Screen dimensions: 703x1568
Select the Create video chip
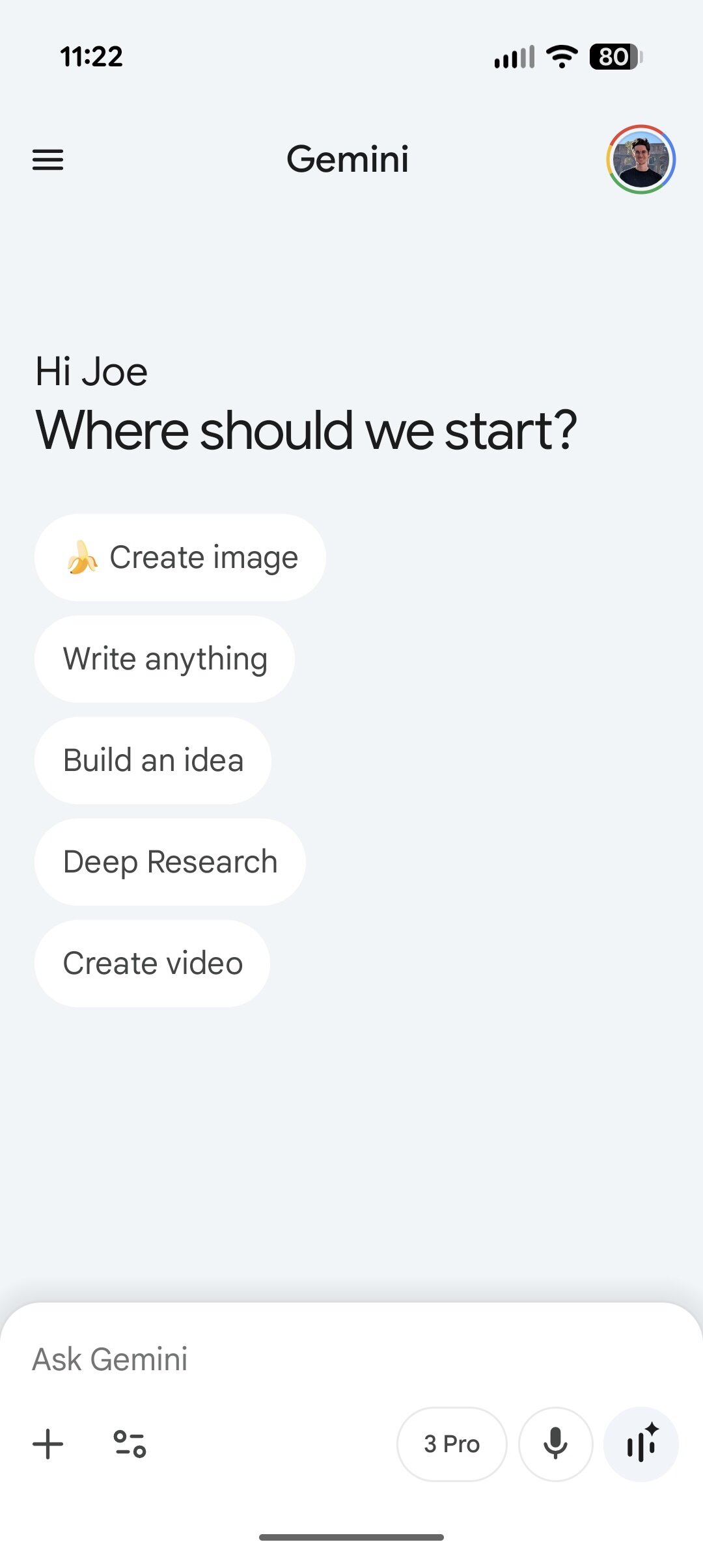coord(152,964)
